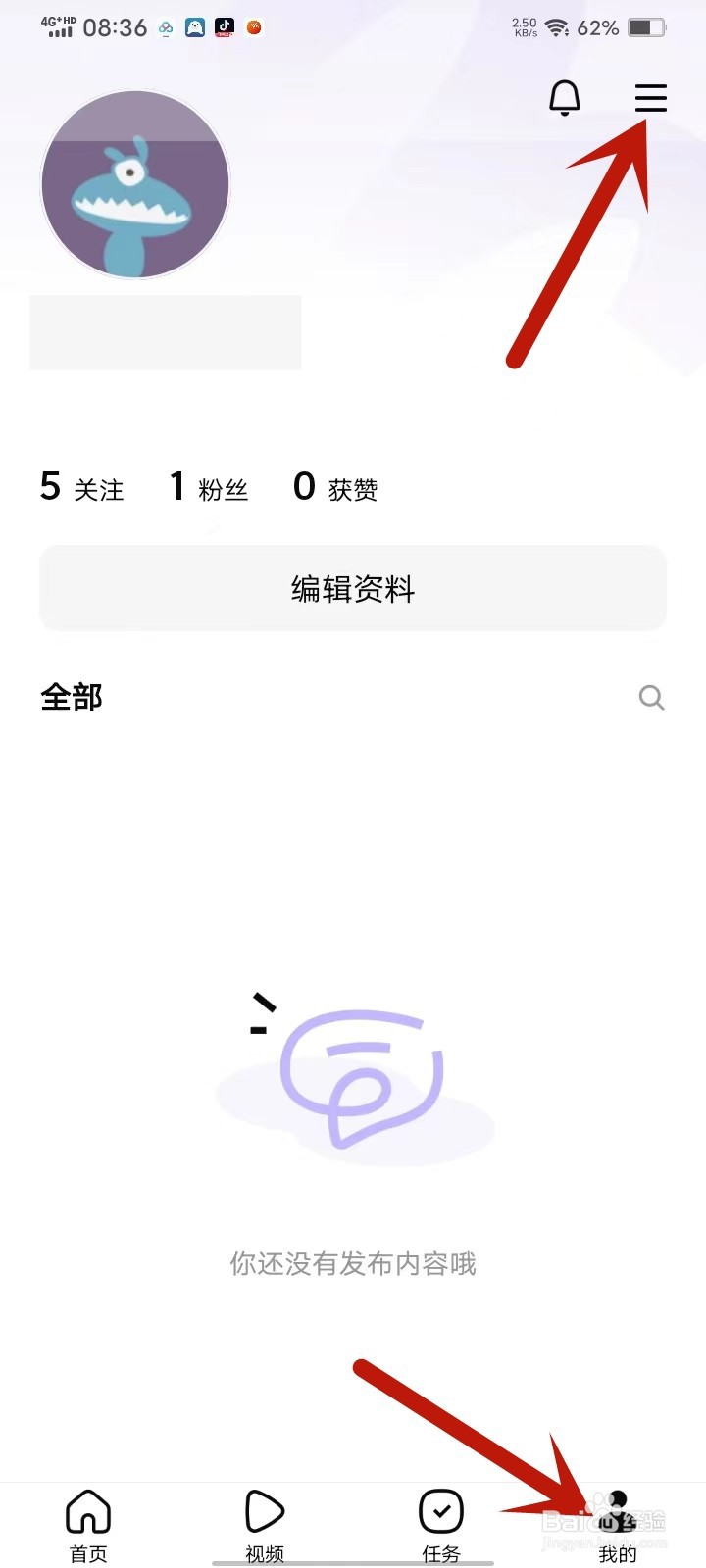Select the 我的 tab
The width and height of the screenshot is (706, 1568).
tap(618, 1525)
